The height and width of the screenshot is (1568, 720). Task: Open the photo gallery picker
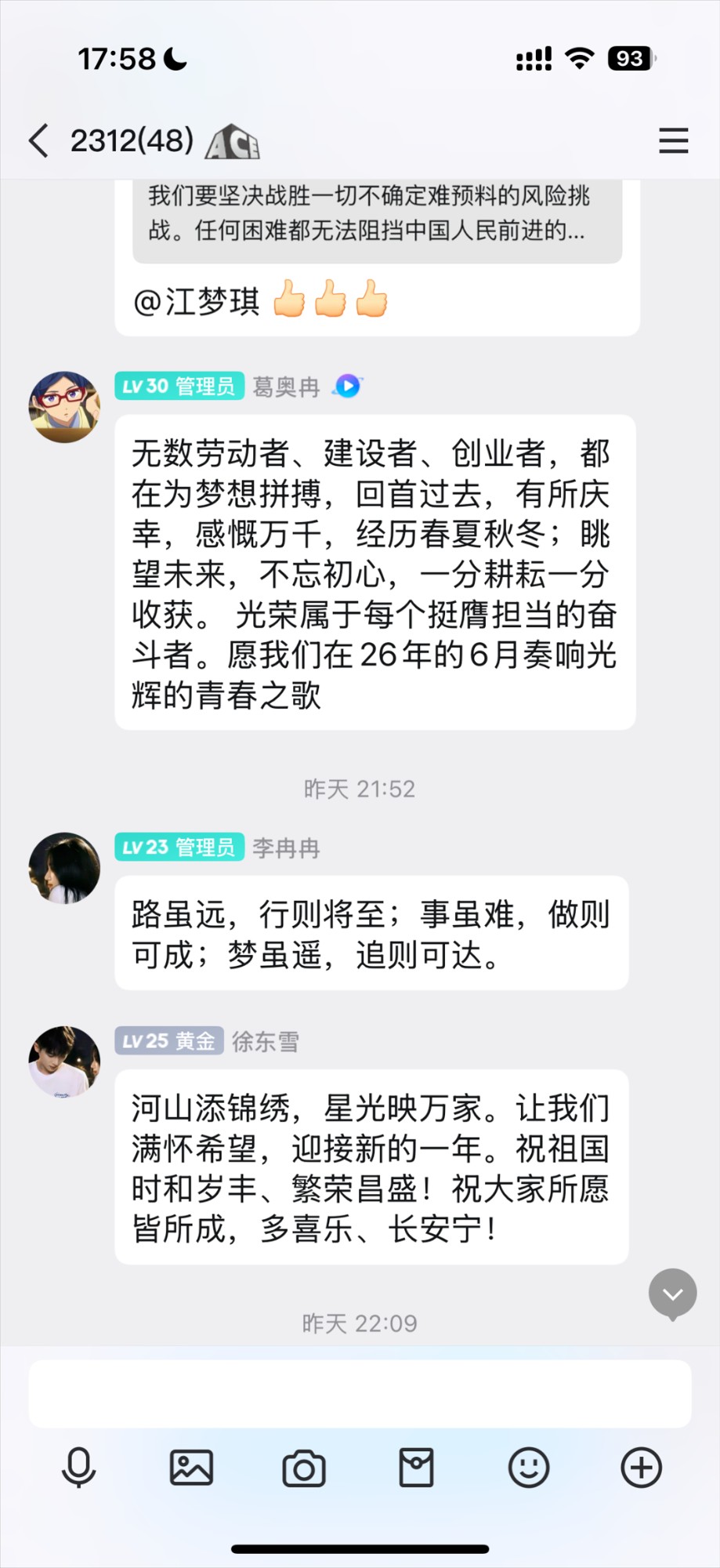tap(191, 1468)
